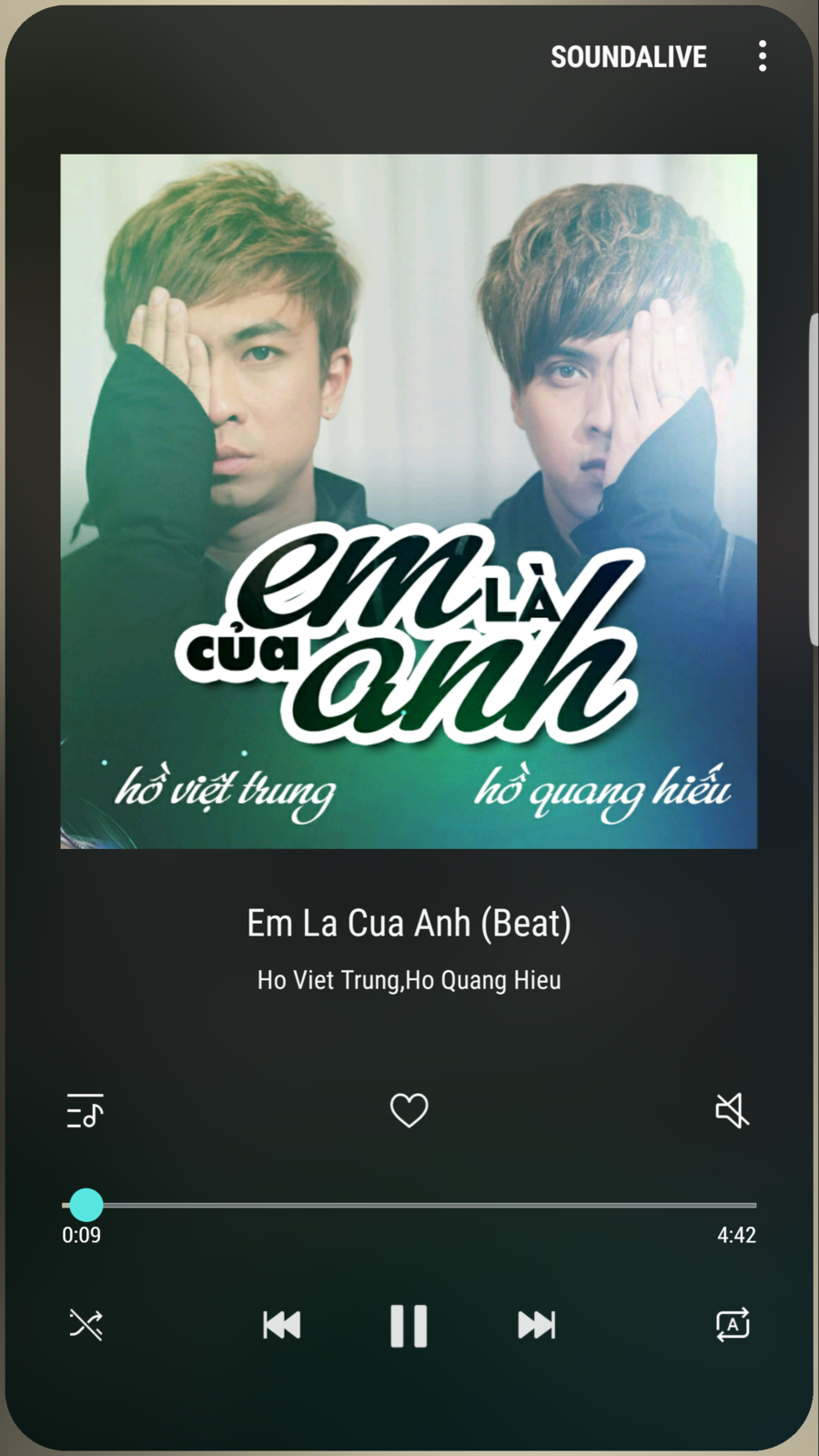The width and height of the screenshot is (819, 1456).
Task: Open the playback queue list
Action: 86,1110
